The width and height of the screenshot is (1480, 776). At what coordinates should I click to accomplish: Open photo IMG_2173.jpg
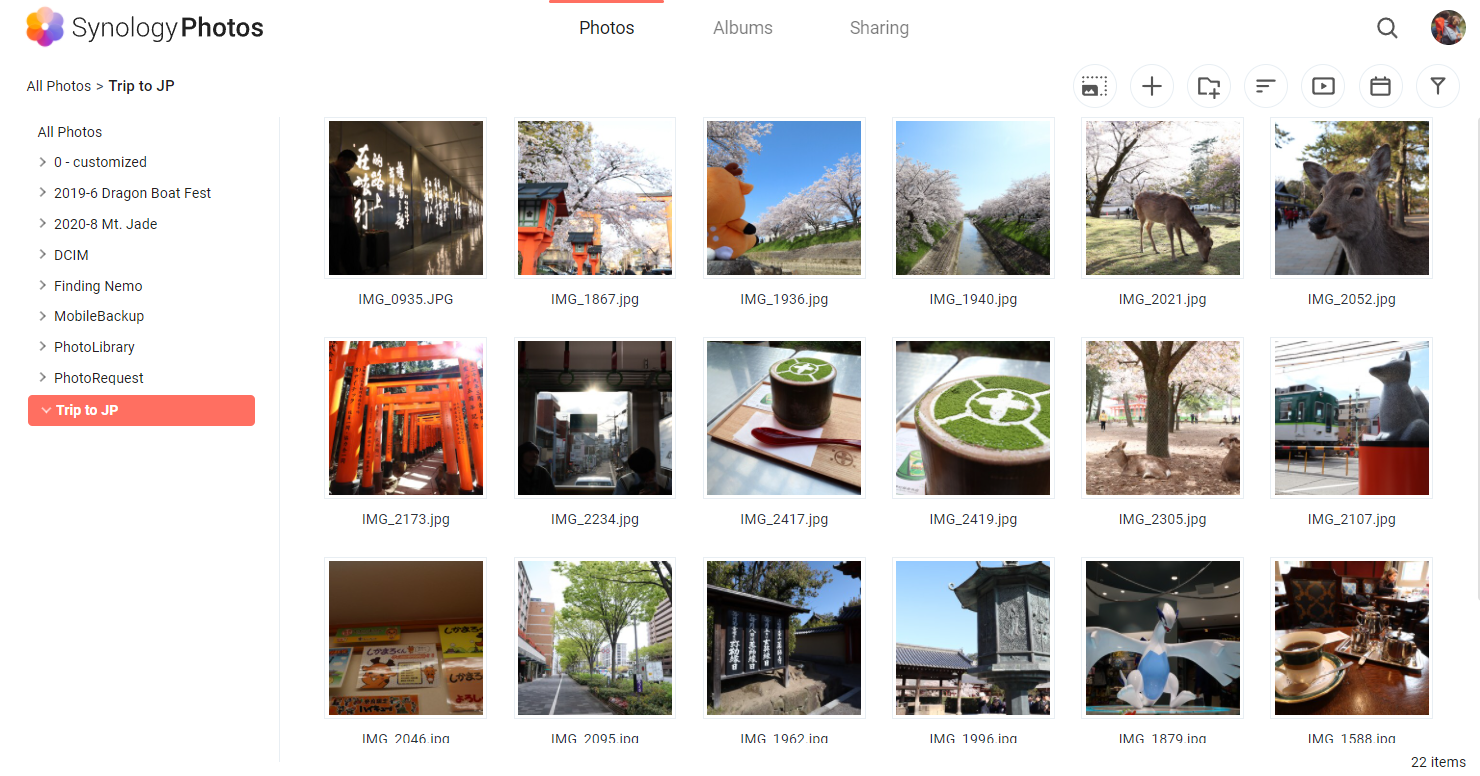pos(406,418)
